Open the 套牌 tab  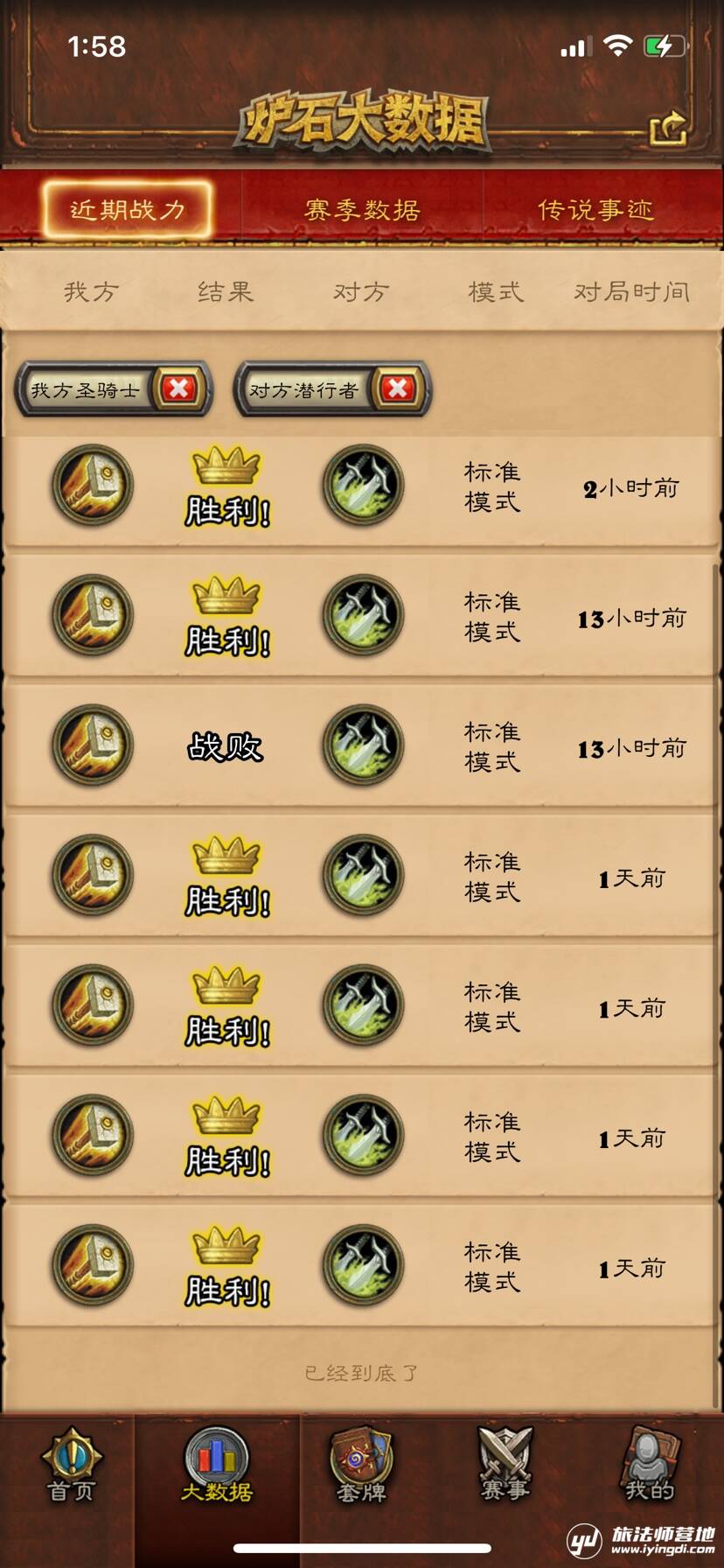(x=361, y=1466)
